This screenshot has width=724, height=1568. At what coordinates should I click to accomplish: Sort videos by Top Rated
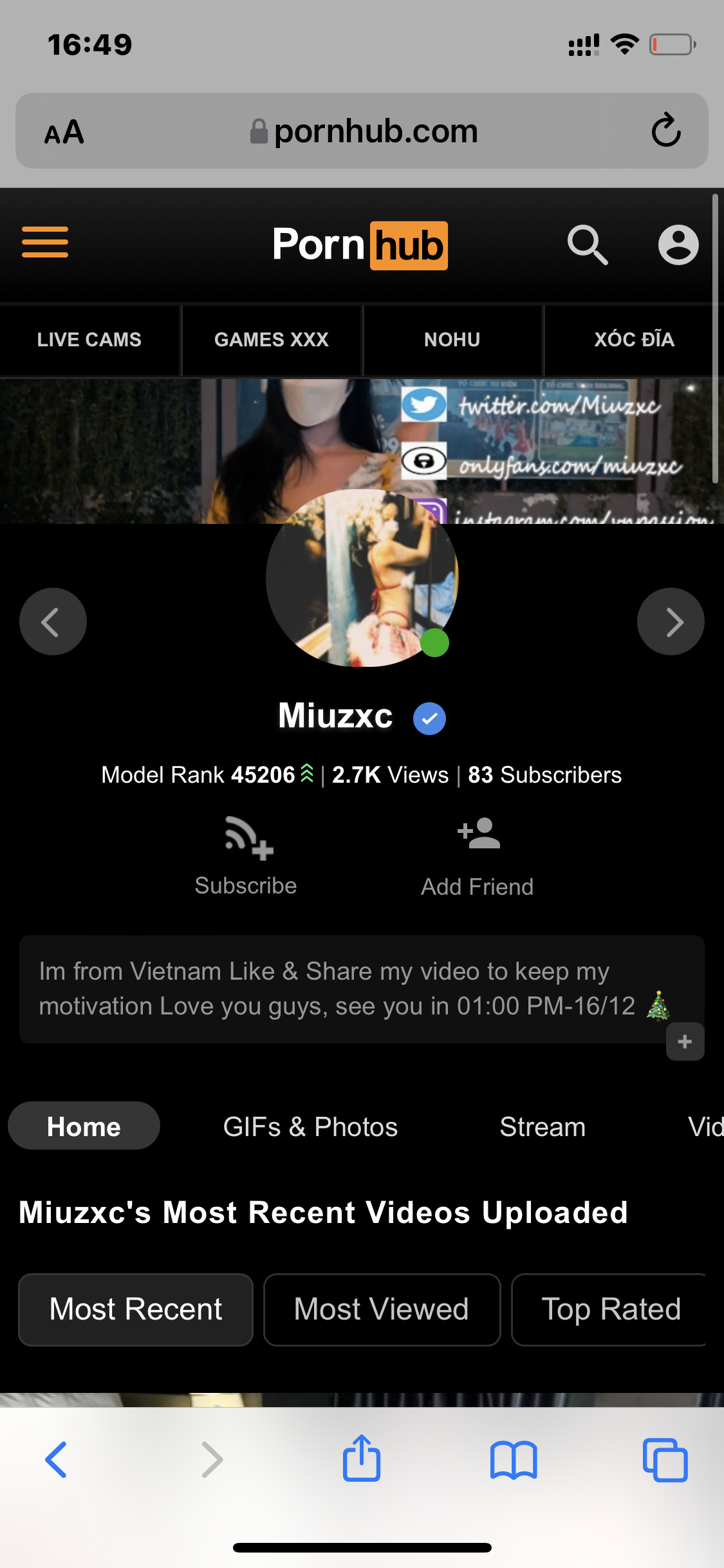click(610, 1309)
